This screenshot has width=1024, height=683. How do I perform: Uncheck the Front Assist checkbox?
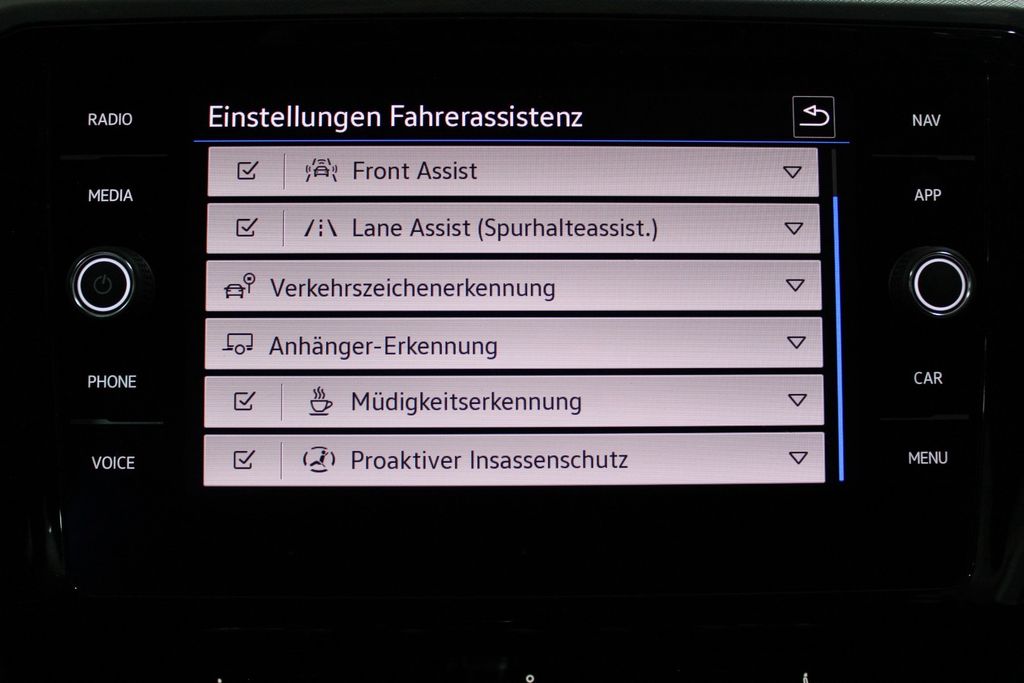(246, 171)
